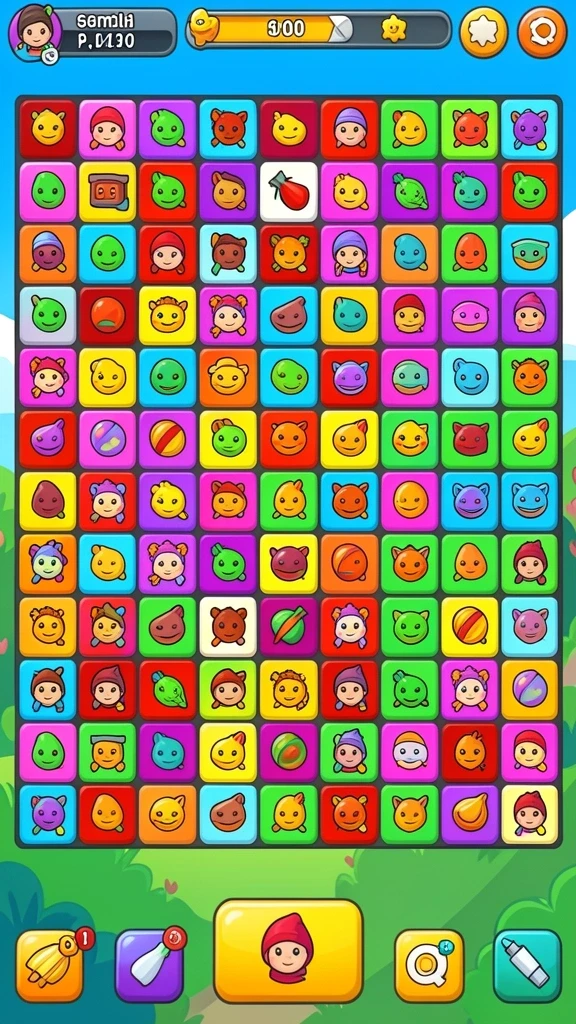Screen dimensions: 576x1024
Task: Tap the purple ball on pink tile
Action: tap(108, 440)
